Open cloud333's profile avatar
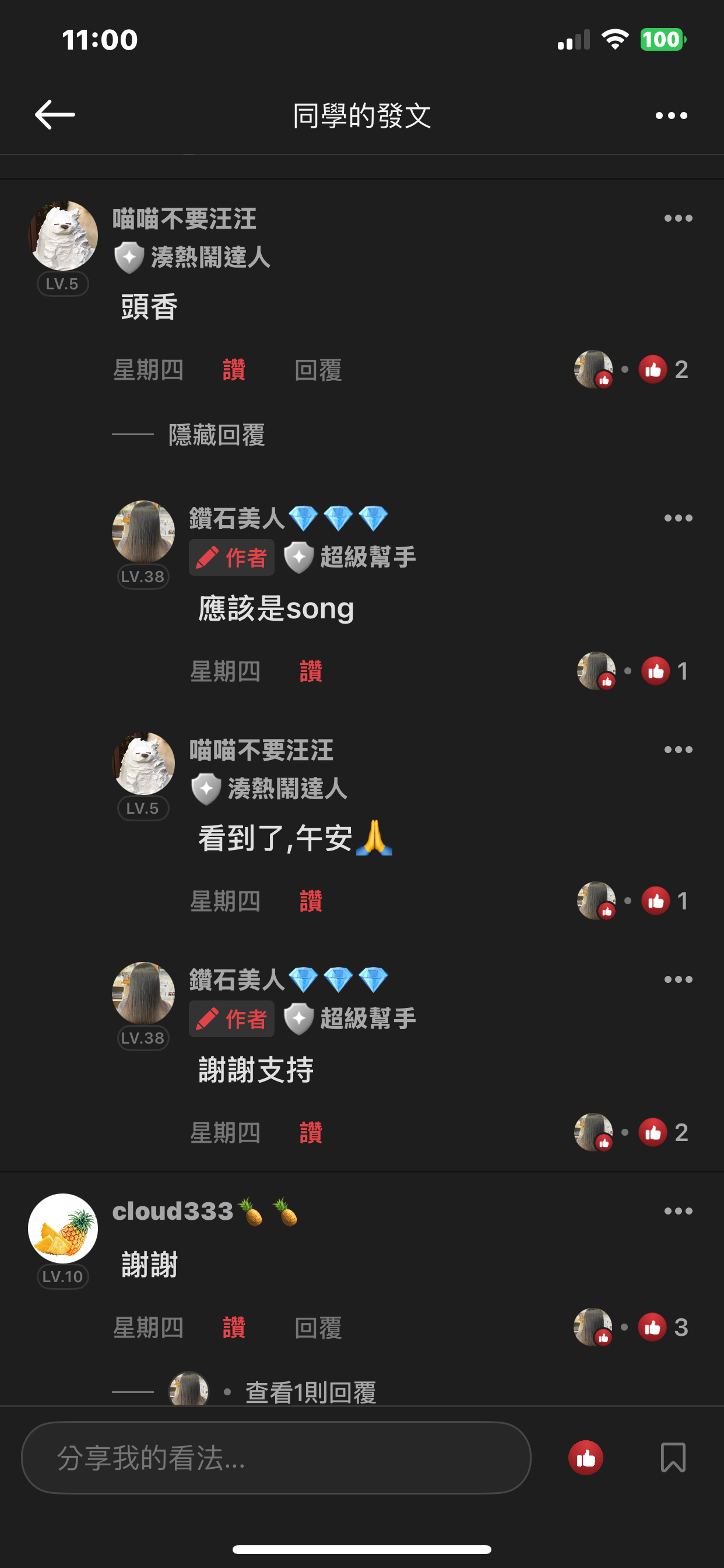The image size is (724, 1568). [x=63, y=1228]
